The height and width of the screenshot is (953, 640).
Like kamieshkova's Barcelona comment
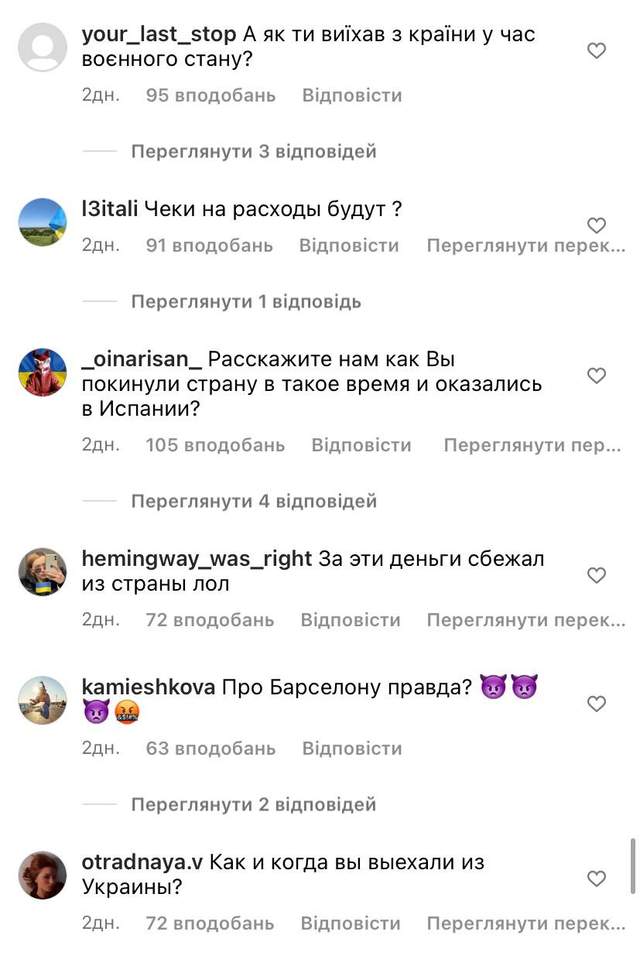596,704
